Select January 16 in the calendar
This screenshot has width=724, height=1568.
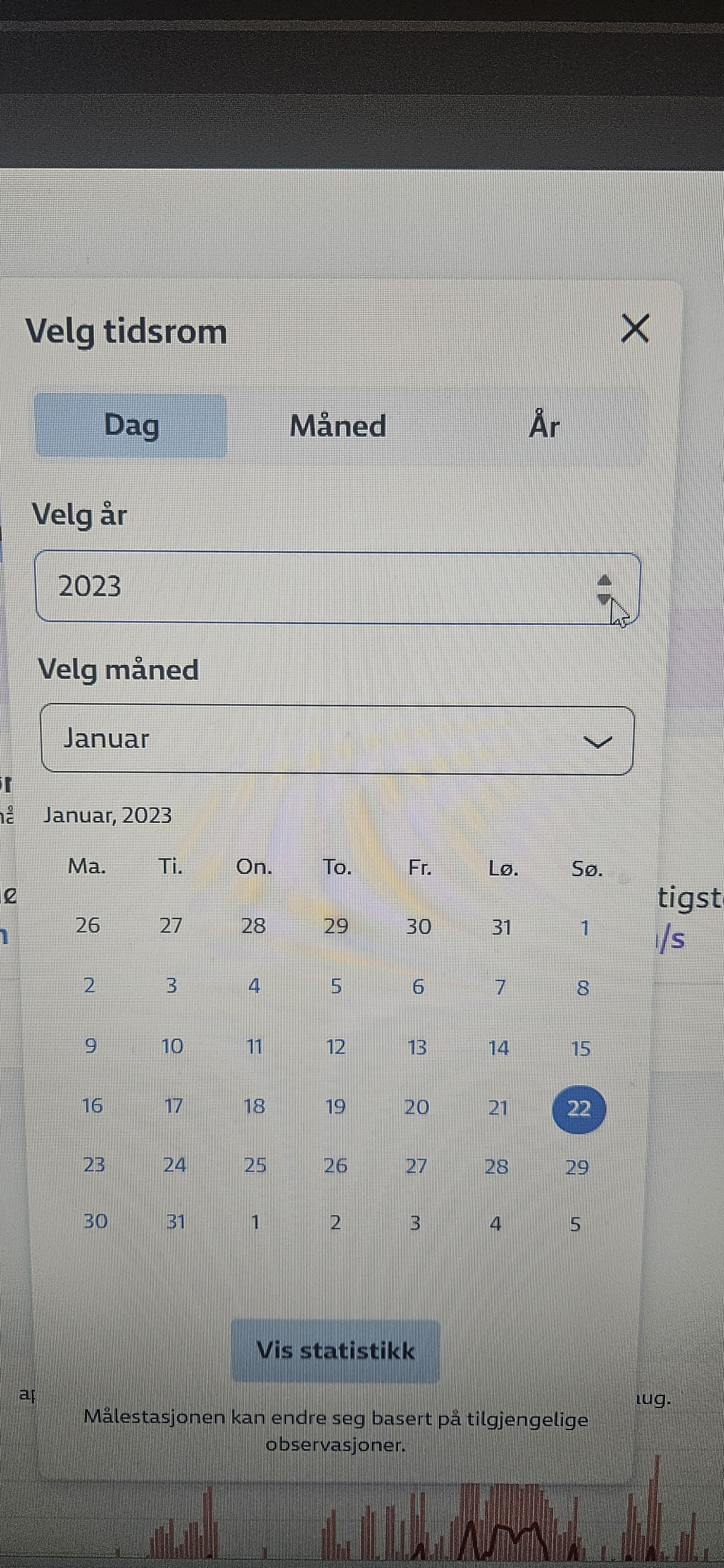coord(92,1105)
